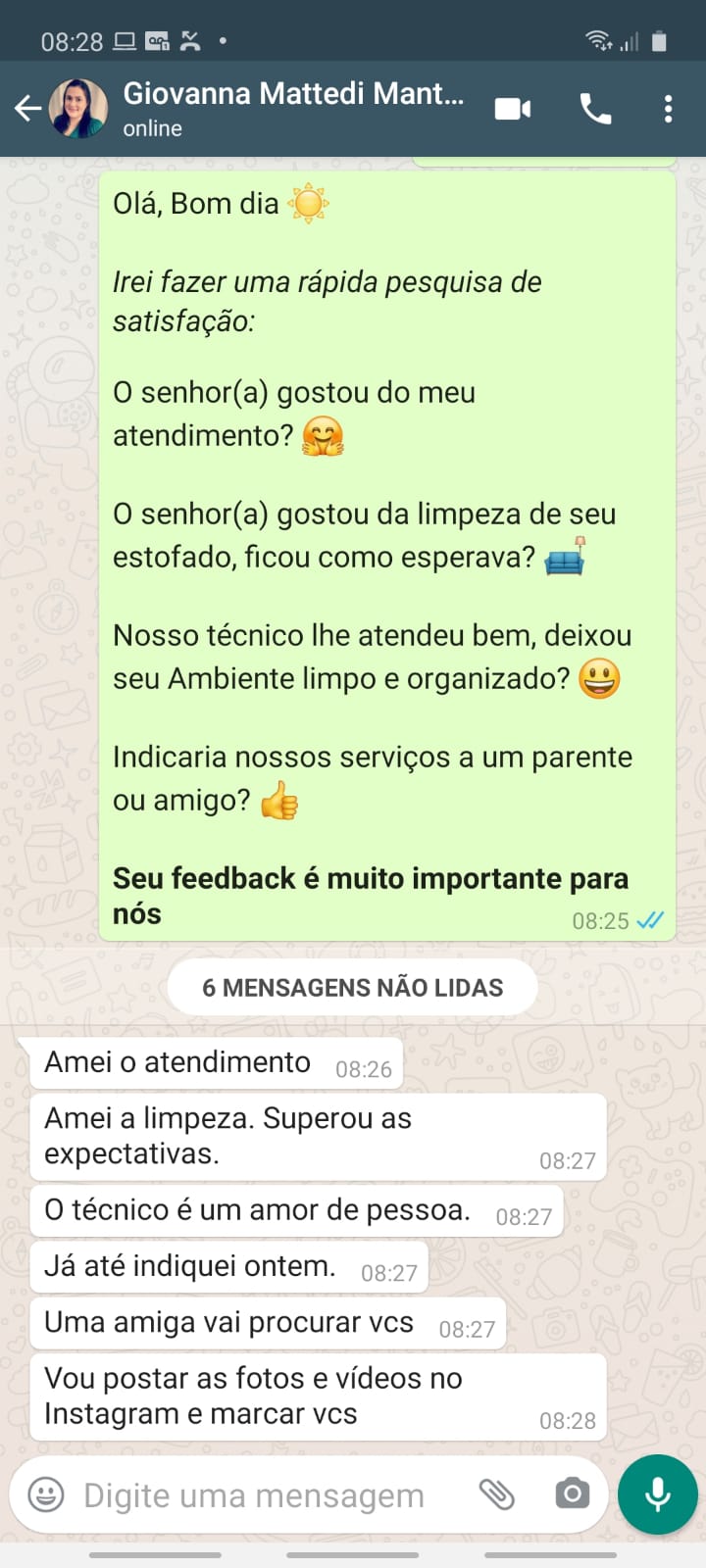View Giovanna's profile photo
Viewport: 706px width, 1568px height.
click(x=78, y=109)
